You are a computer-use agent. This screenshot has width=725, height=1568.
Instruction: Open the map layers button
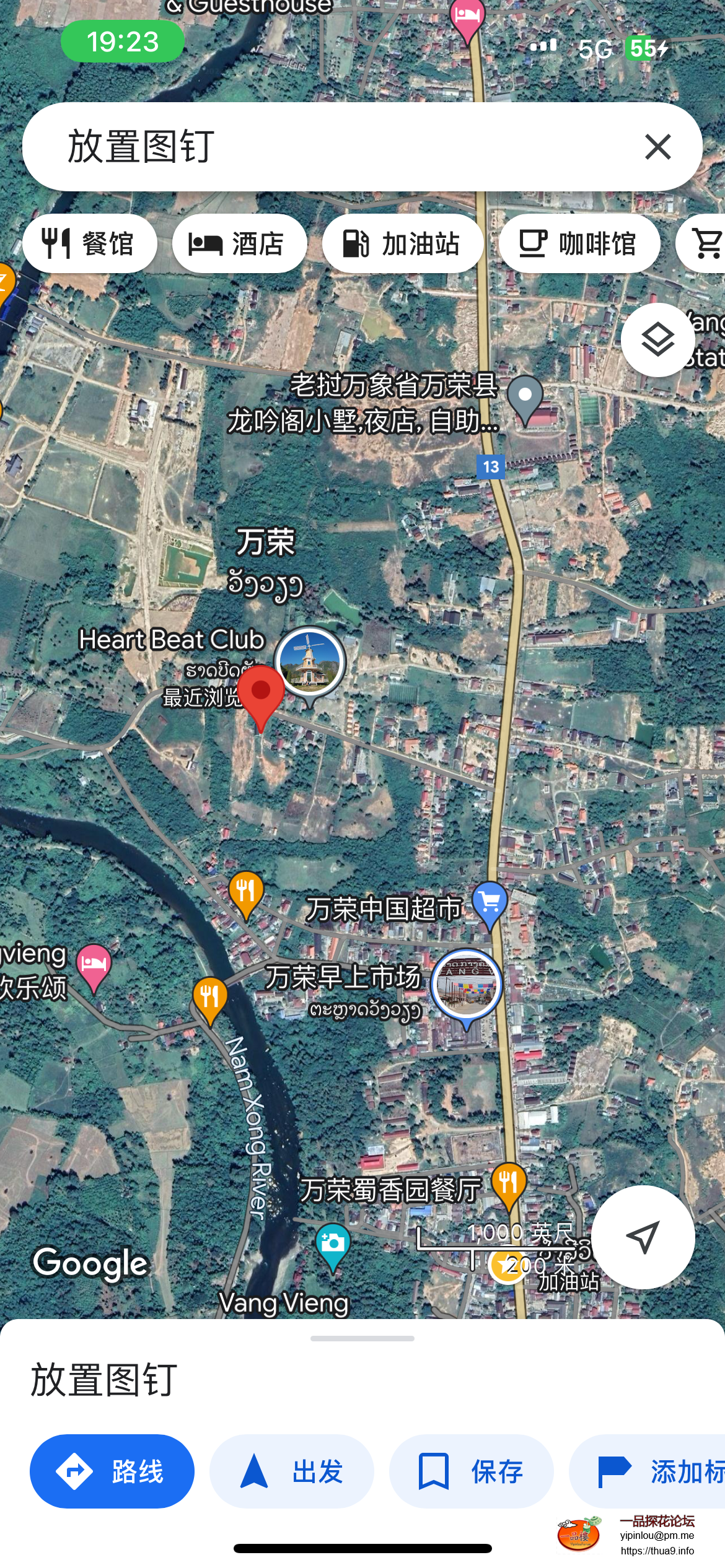click(x=657, y=339)
